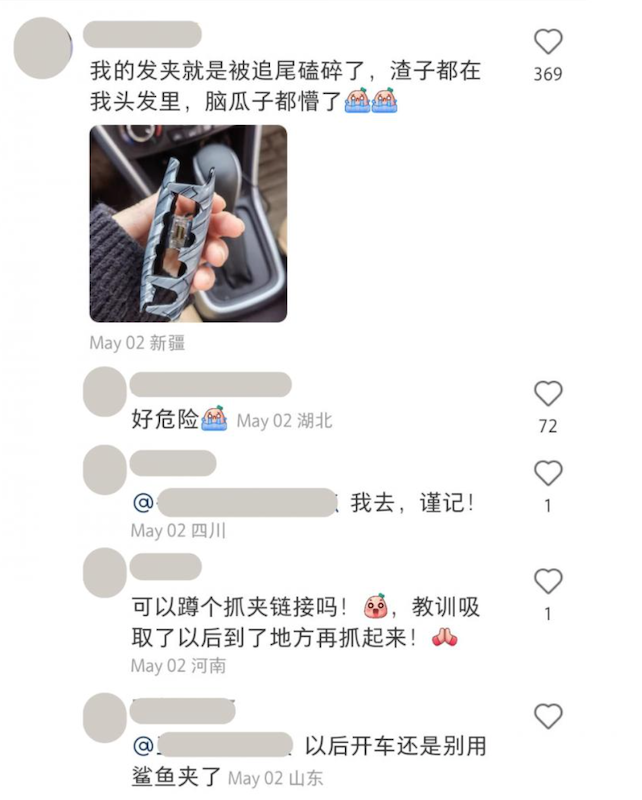Open the avatar of the 新疆 hair clip commenter

(x=43, y=47)
